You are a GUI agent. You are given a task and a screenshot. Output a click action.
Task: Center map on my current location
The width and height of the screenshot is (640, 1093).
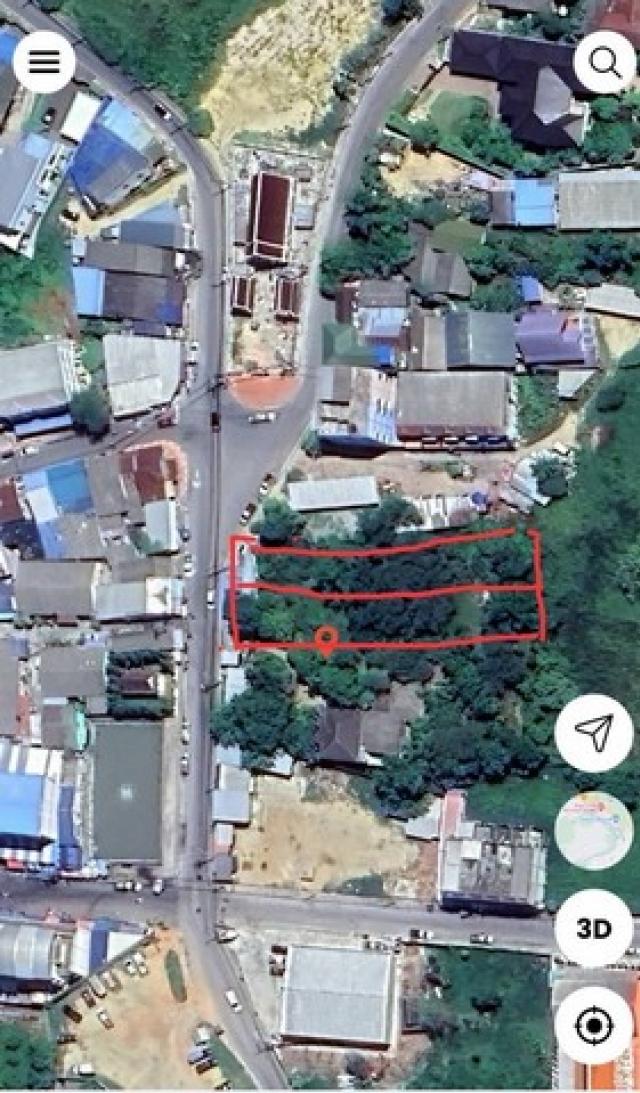point(594,1025)
